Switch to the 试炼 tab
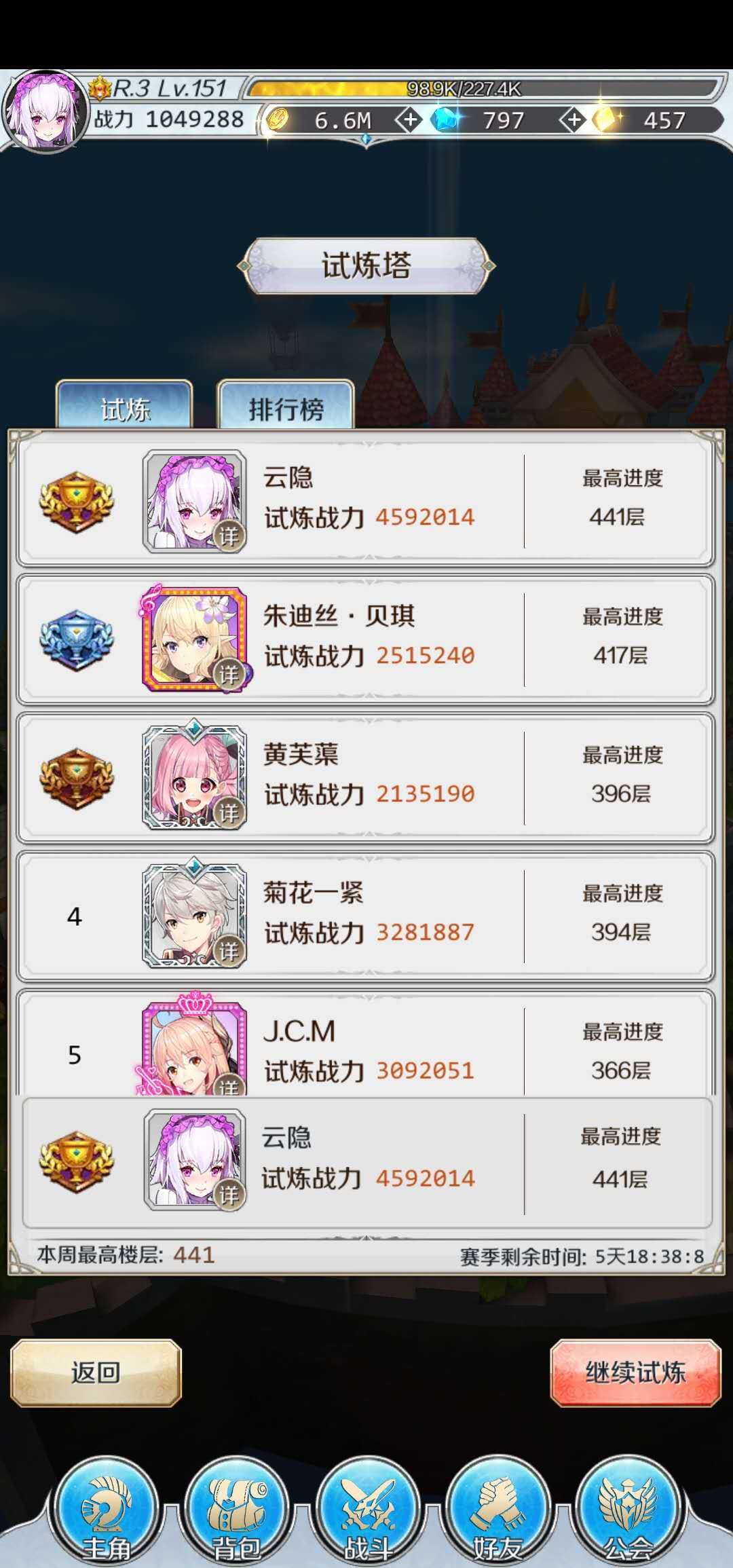 point(124,407)
